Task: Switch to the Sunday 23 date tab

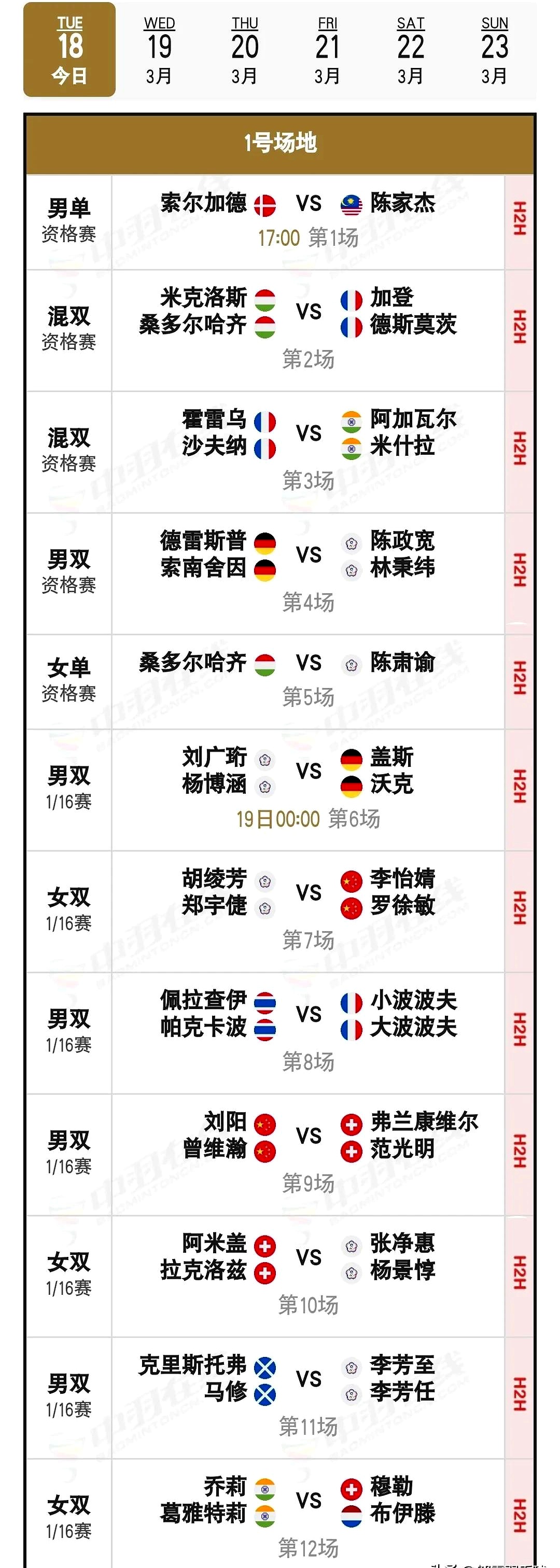Action: point(494,50)
